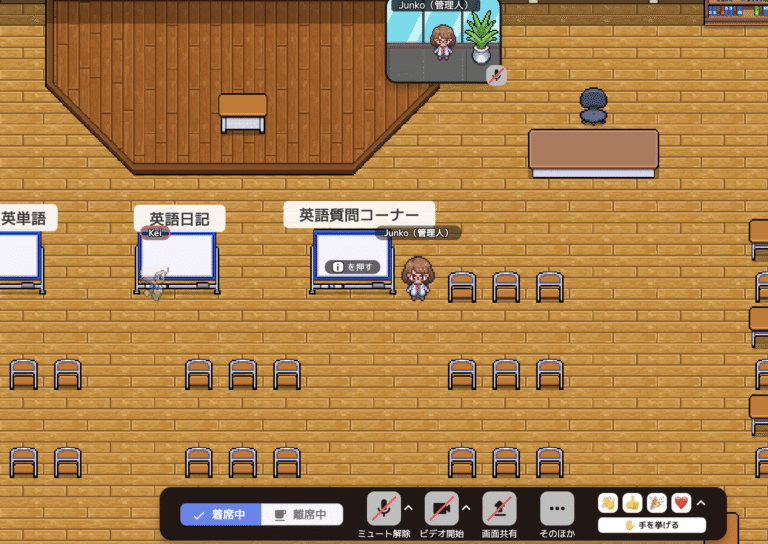This screenshot has width=768, height=544.
Task: Switch status to 離席中
Action: 301,514
